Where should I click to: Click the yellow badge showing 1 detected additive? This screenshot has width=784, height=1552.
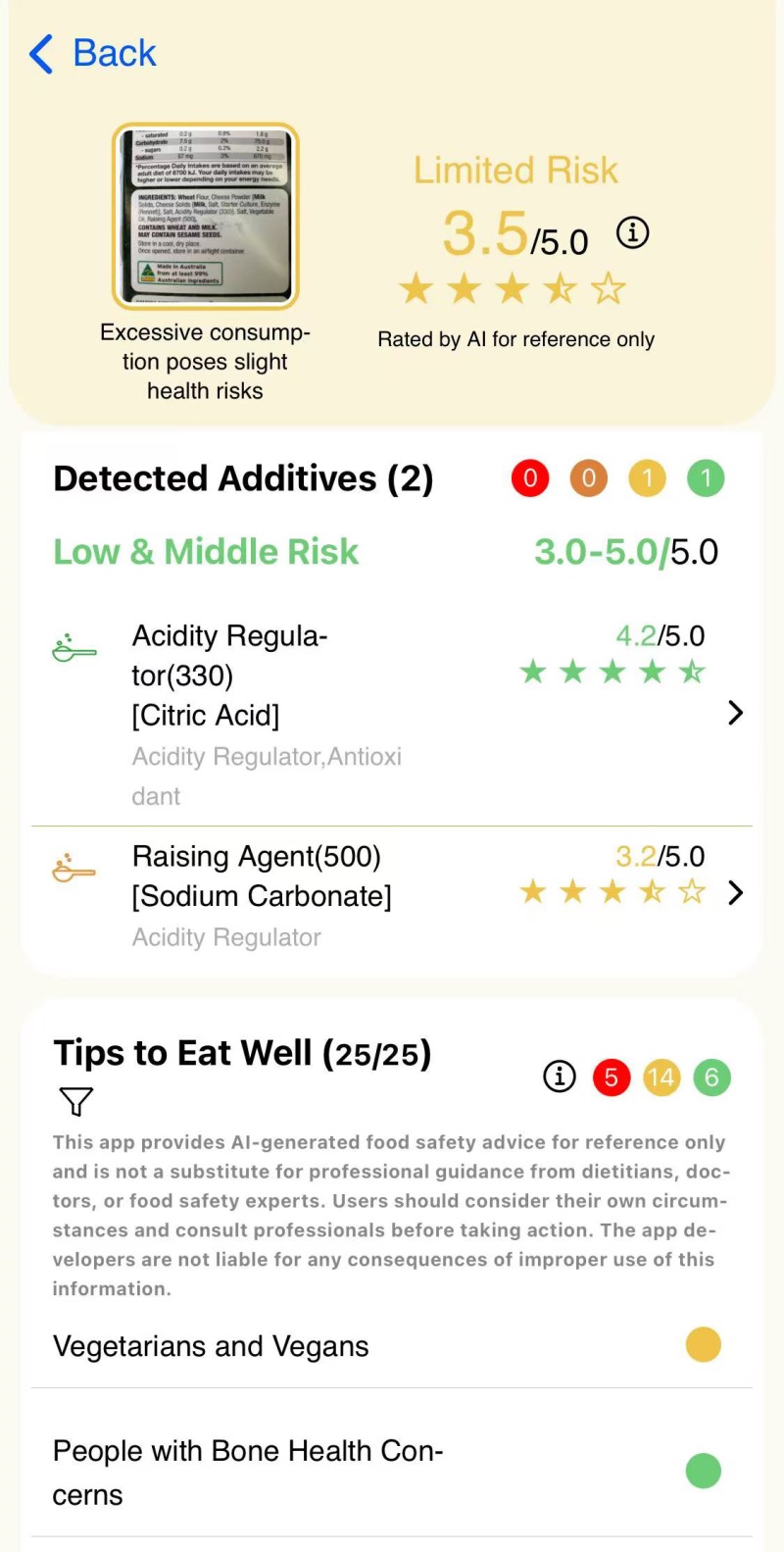click(x=646, y=478)
